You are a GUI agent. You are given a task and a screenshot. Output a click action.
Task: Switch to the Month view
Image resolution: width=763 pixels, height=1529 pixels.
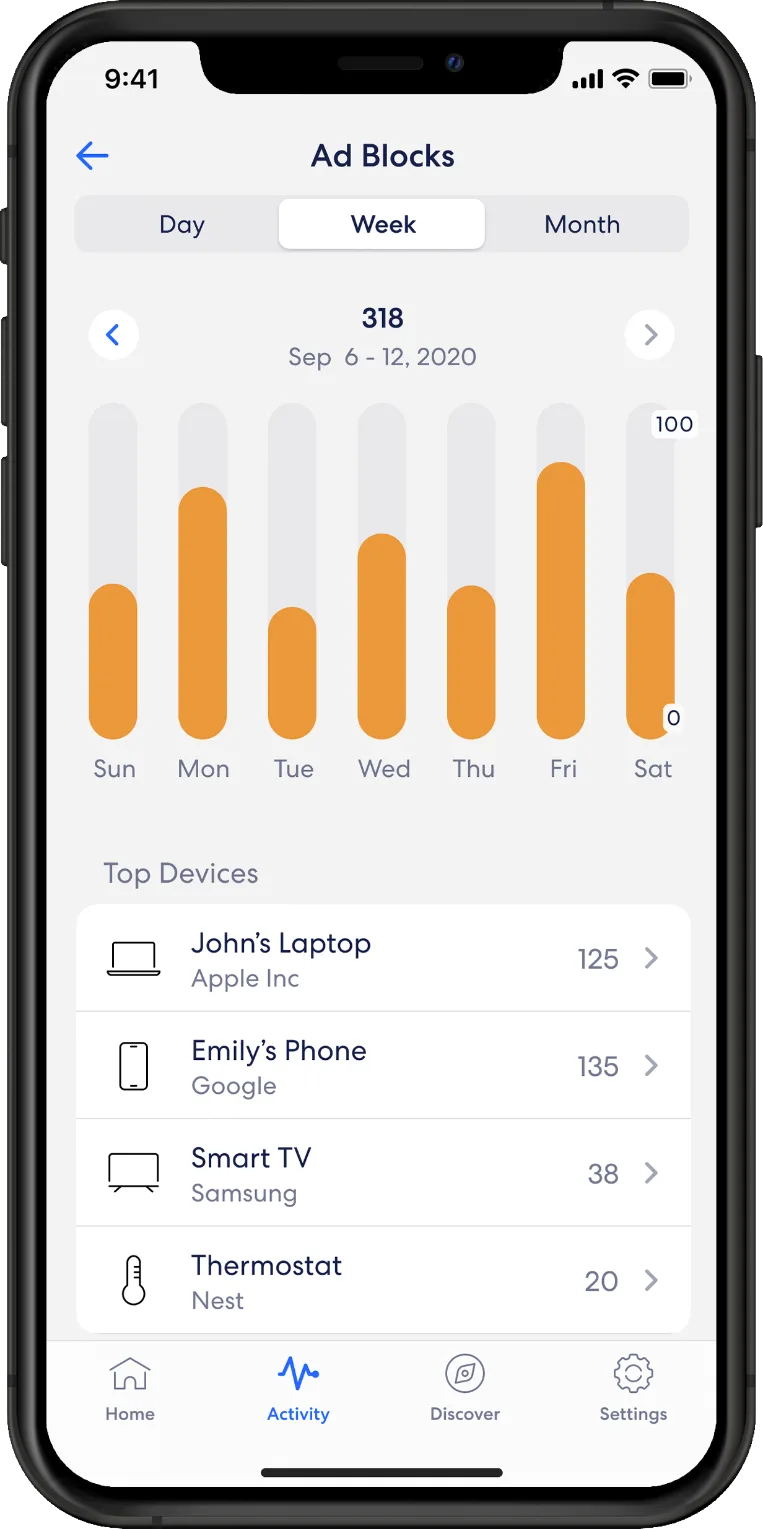tap(582, 224)
